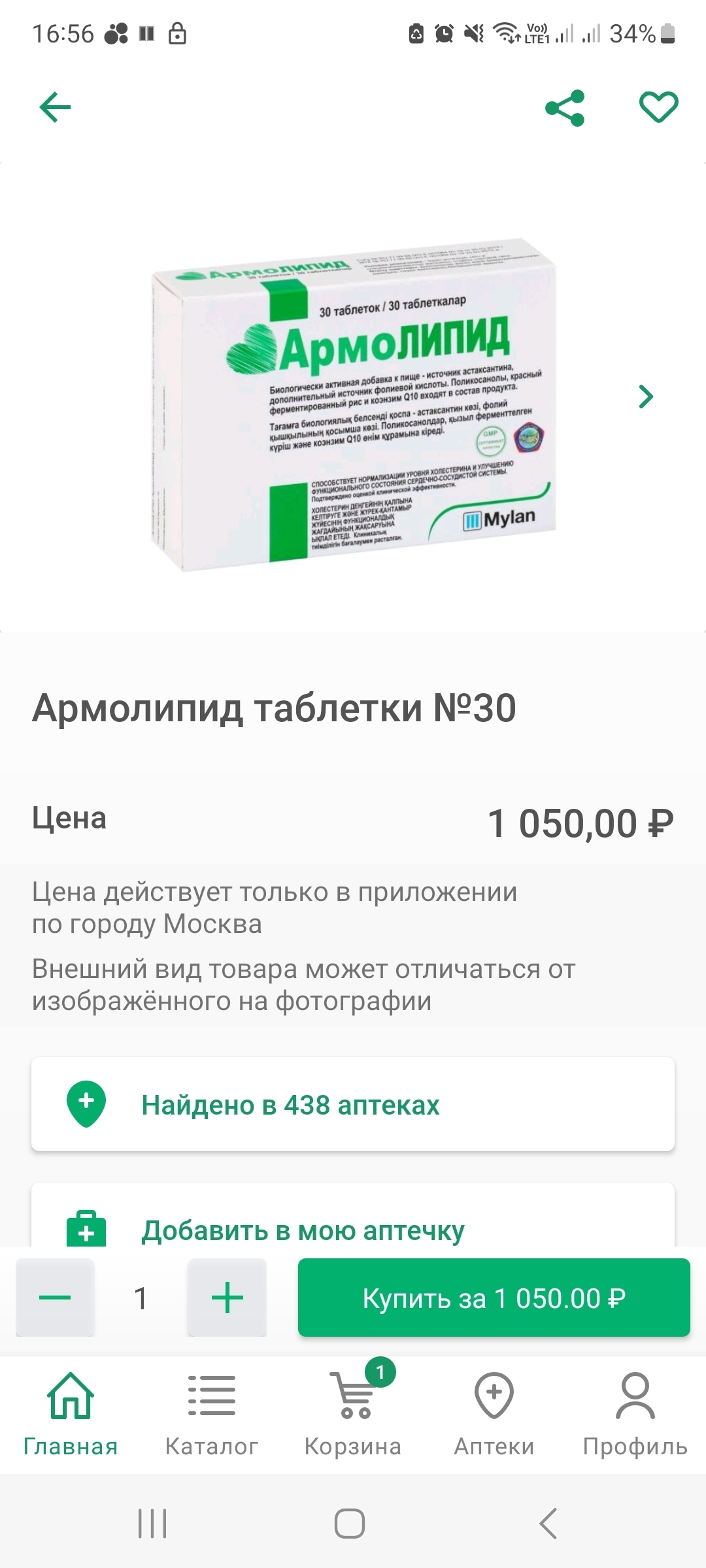The height and width of the screenshot is (1568, 706).
Task: Open the system recent apps view
Action: (x=152, y=1524)
